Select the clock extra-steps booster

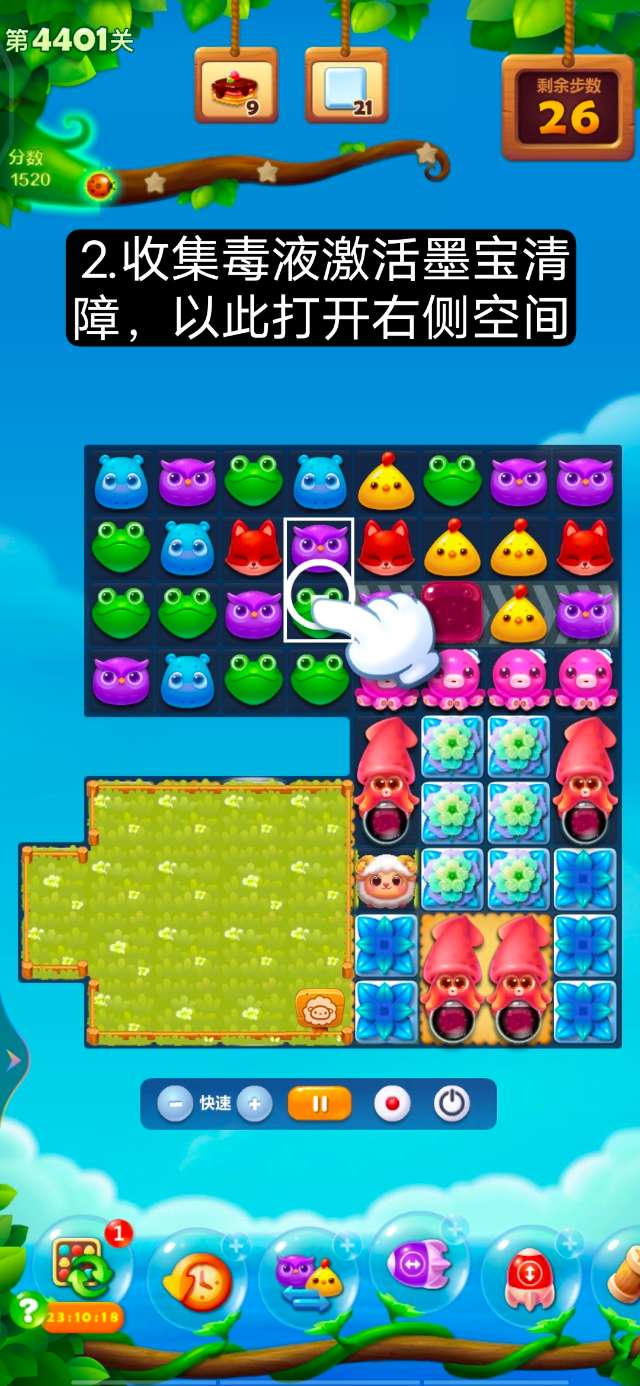(196, 1278)
